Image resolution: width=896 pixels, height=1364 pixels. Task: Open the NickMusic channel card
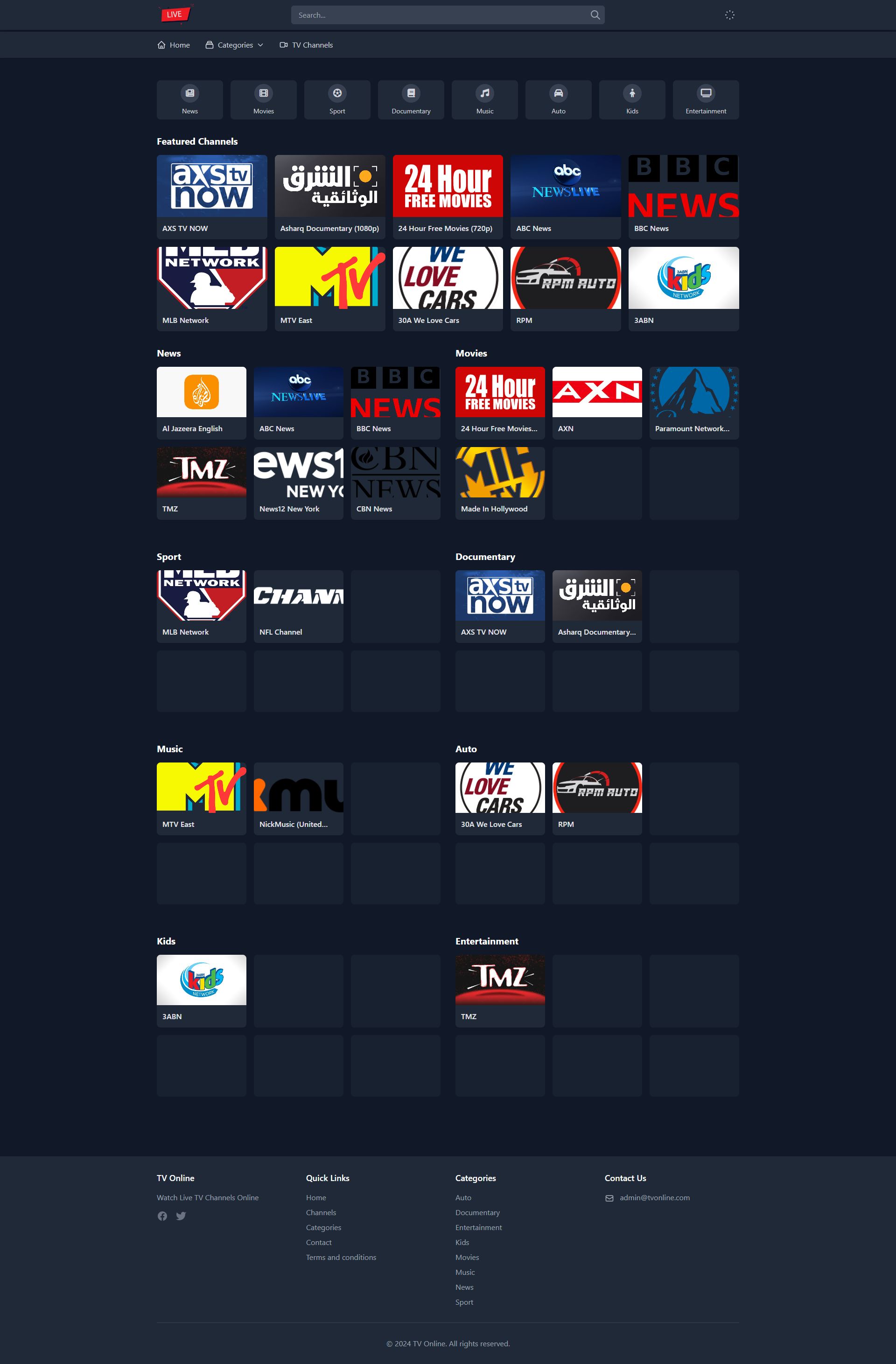pyautogui.click(x=298, y=798)
